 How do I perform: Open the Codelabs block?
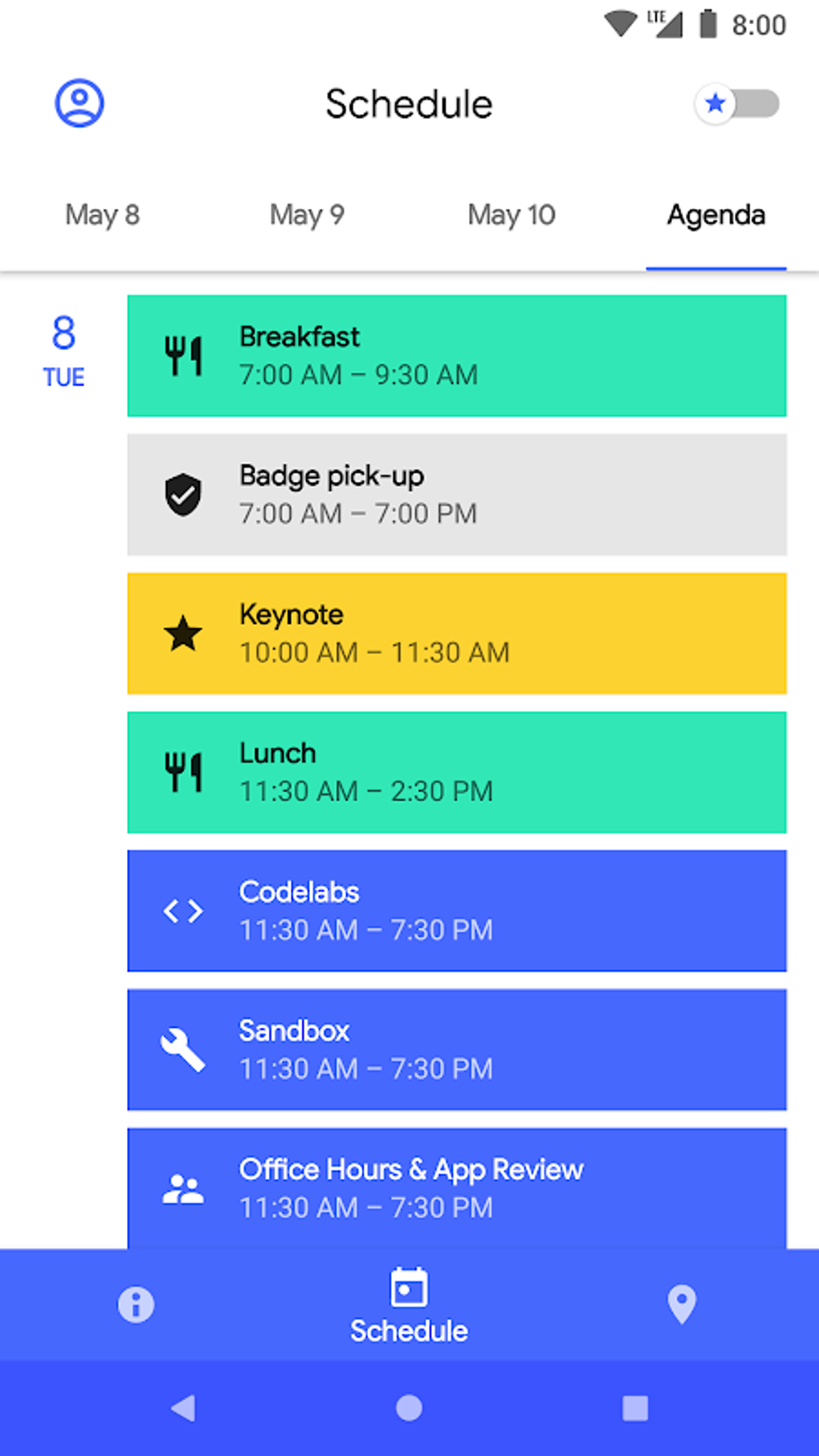(456, 912)
